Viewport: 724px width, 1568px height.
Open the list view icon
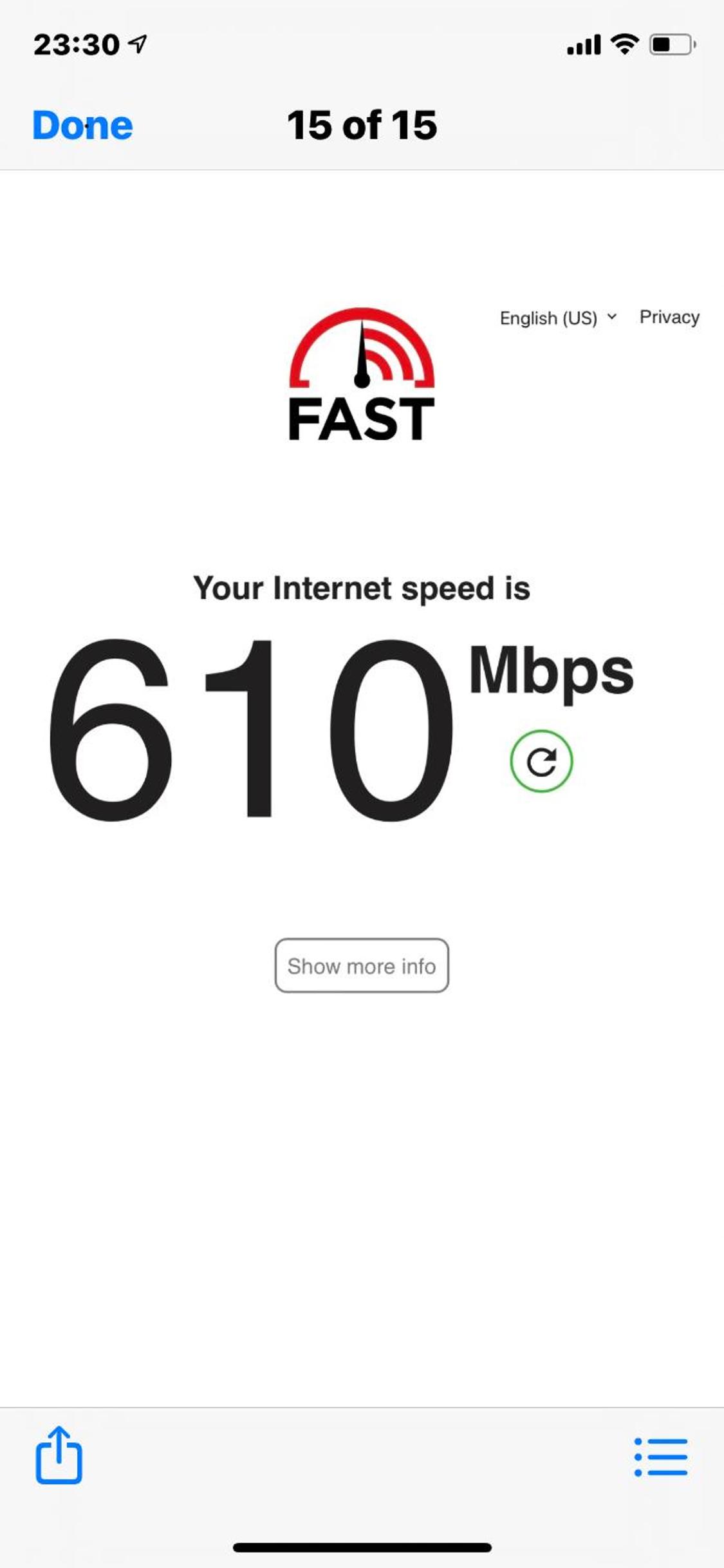661,1457
